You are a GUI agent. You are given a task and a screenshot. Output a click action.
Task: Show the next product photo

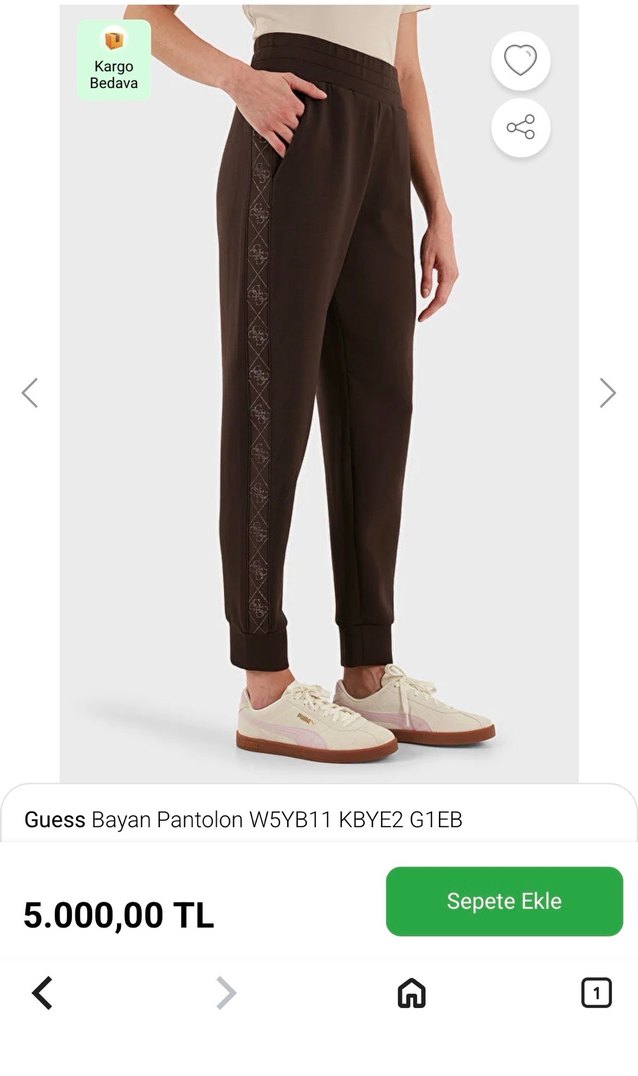click(607, 393)
